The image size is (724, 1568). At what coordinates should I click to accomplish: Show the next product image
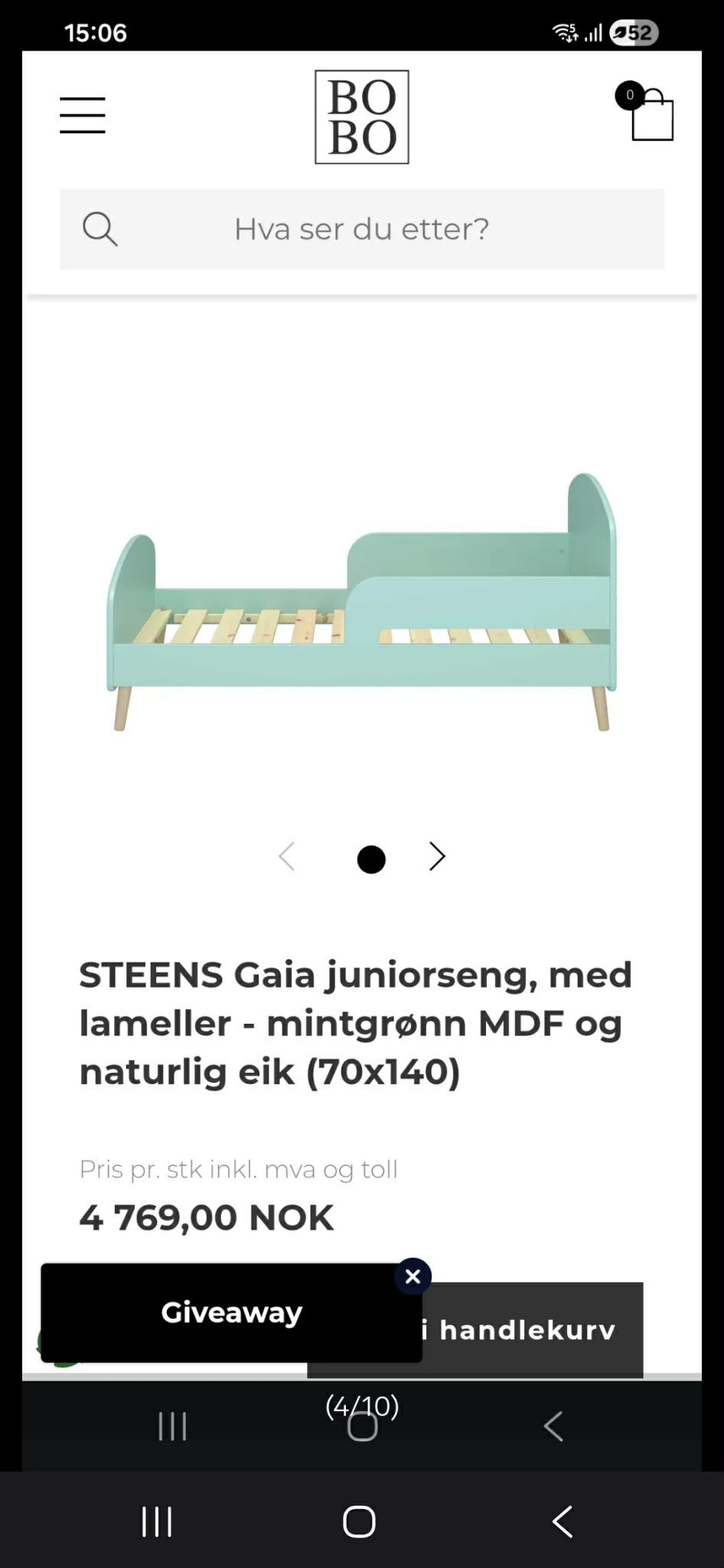[x=436, y=857]
